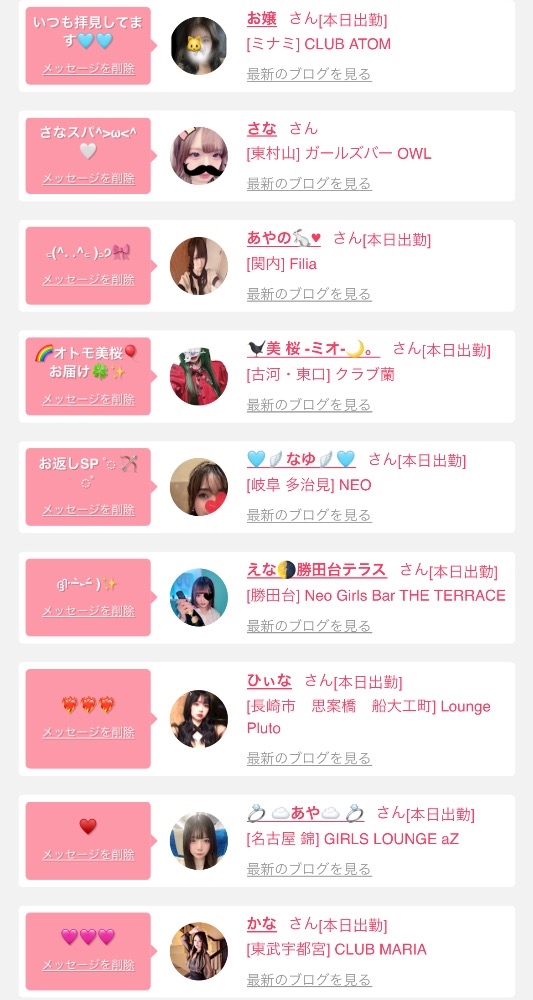Open あや's profile from GIRLS LOUNGE aZ
Screen dimensions: 533x1000
[305, 813]
